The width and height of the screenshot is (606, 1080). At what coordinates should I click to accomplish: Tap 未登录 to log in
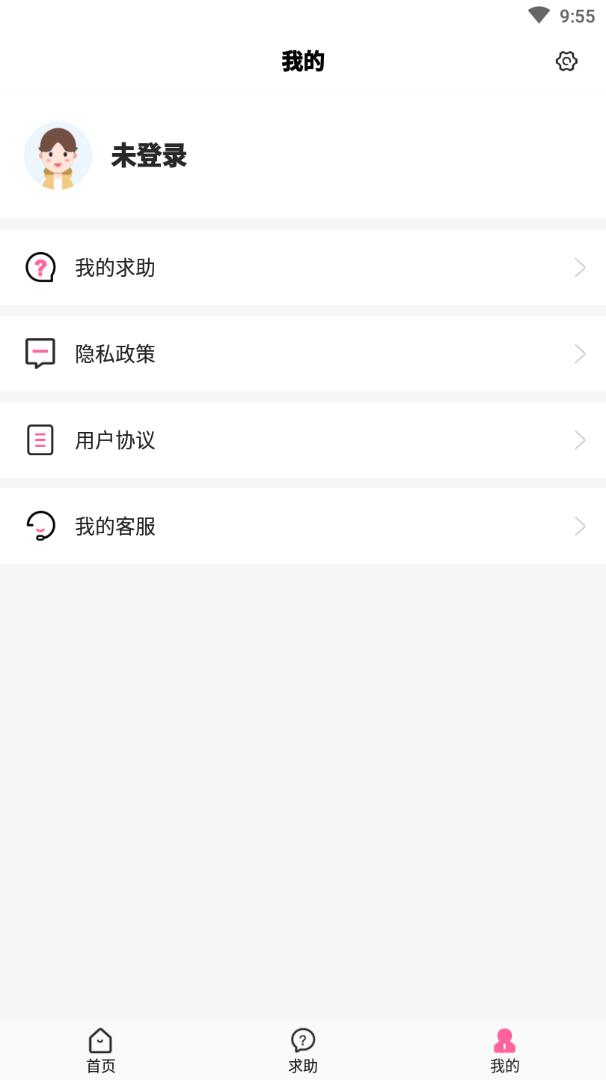149,156
